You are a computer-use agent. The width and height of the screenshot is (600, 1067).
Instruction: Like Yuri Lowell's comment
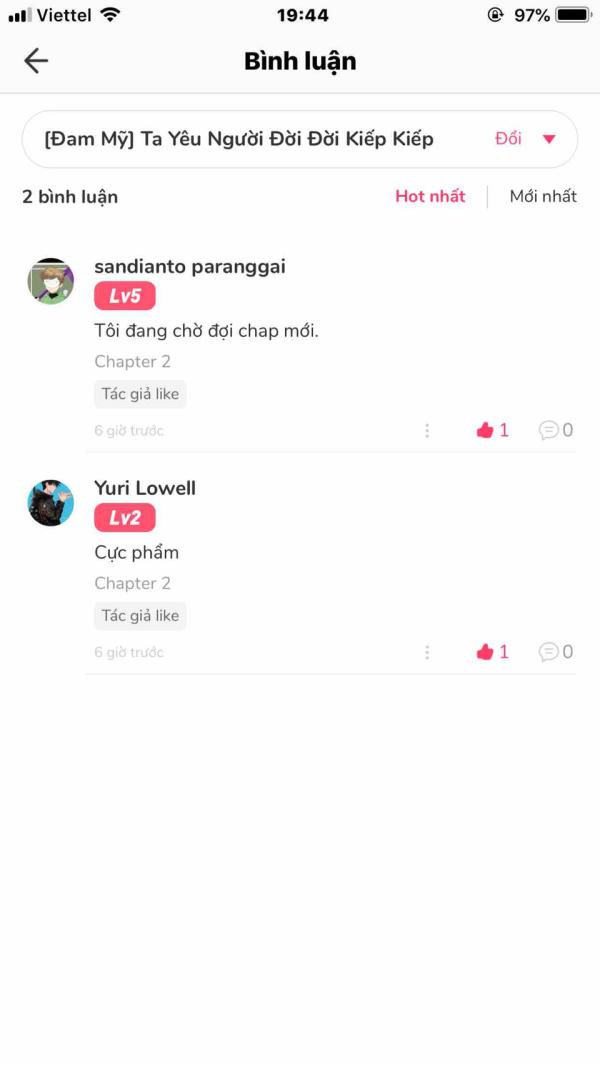point(493,652)
